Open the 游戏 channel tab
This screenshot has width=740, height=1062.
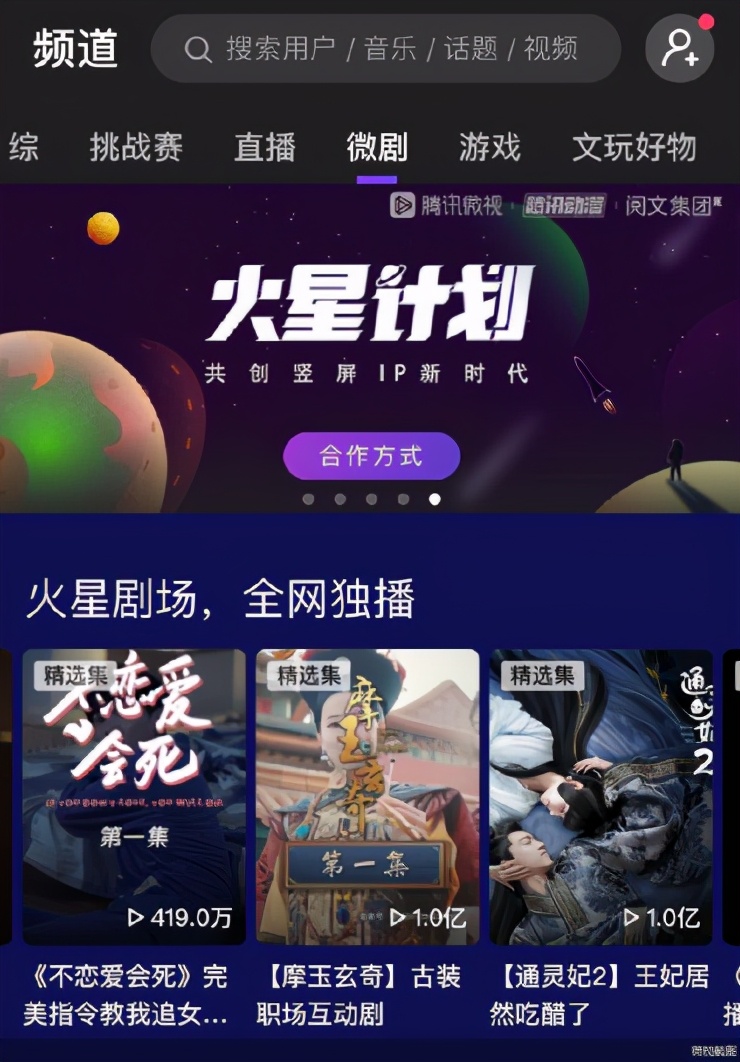point(490,147)
